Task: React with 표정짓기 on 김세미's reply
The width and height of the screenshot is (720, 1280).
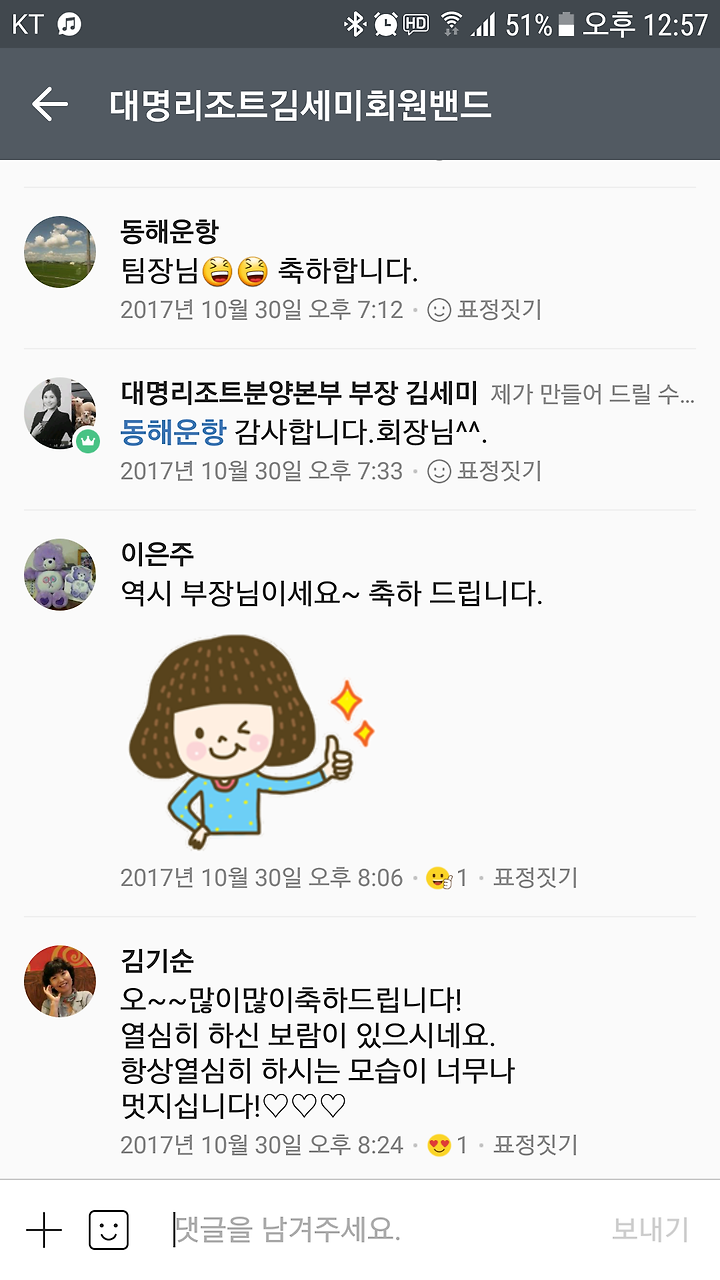Action: click(x=485, y=471)
